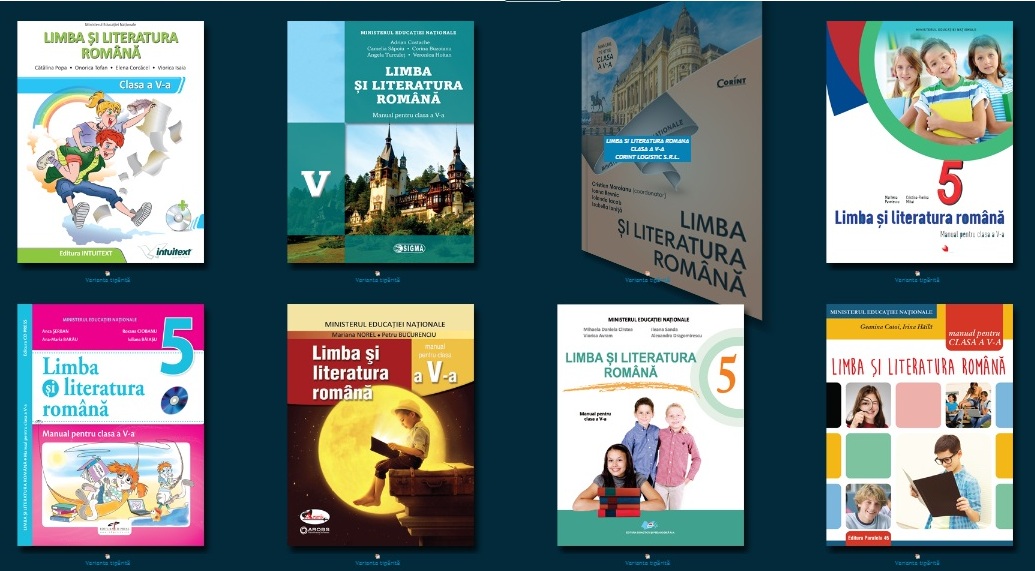Tap Varianta tipărită link under the Intuitext book

click(x=108, y=280)
